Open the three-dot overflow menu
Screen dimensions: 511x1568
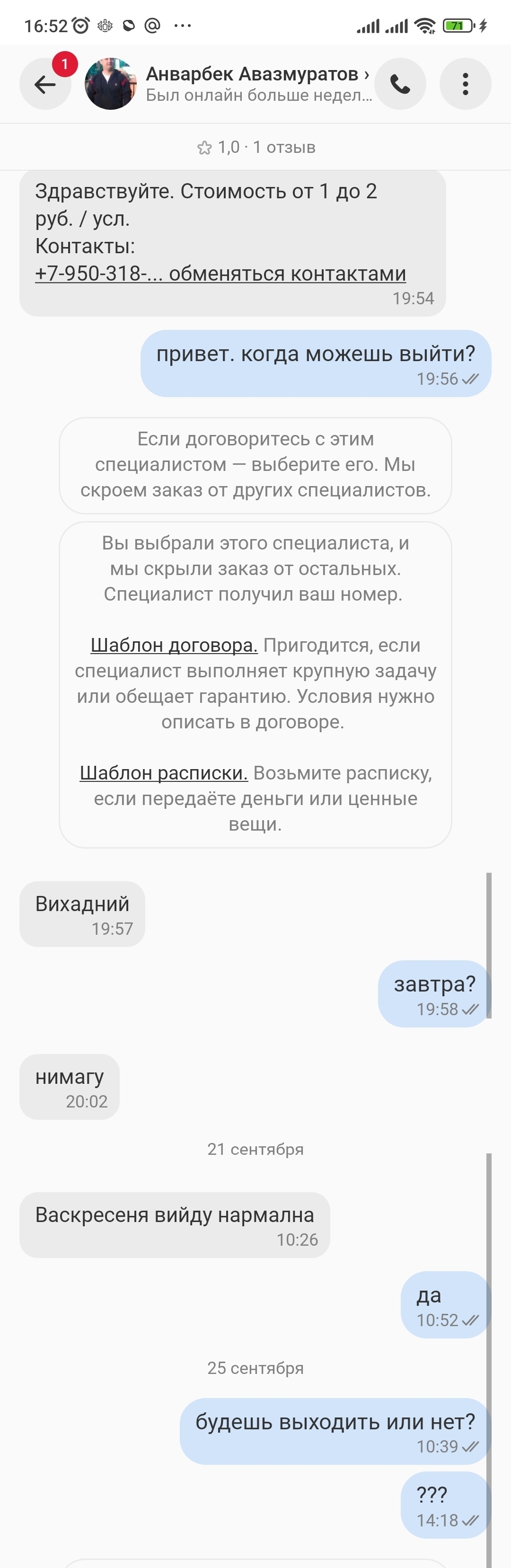(x=465, y=84)
